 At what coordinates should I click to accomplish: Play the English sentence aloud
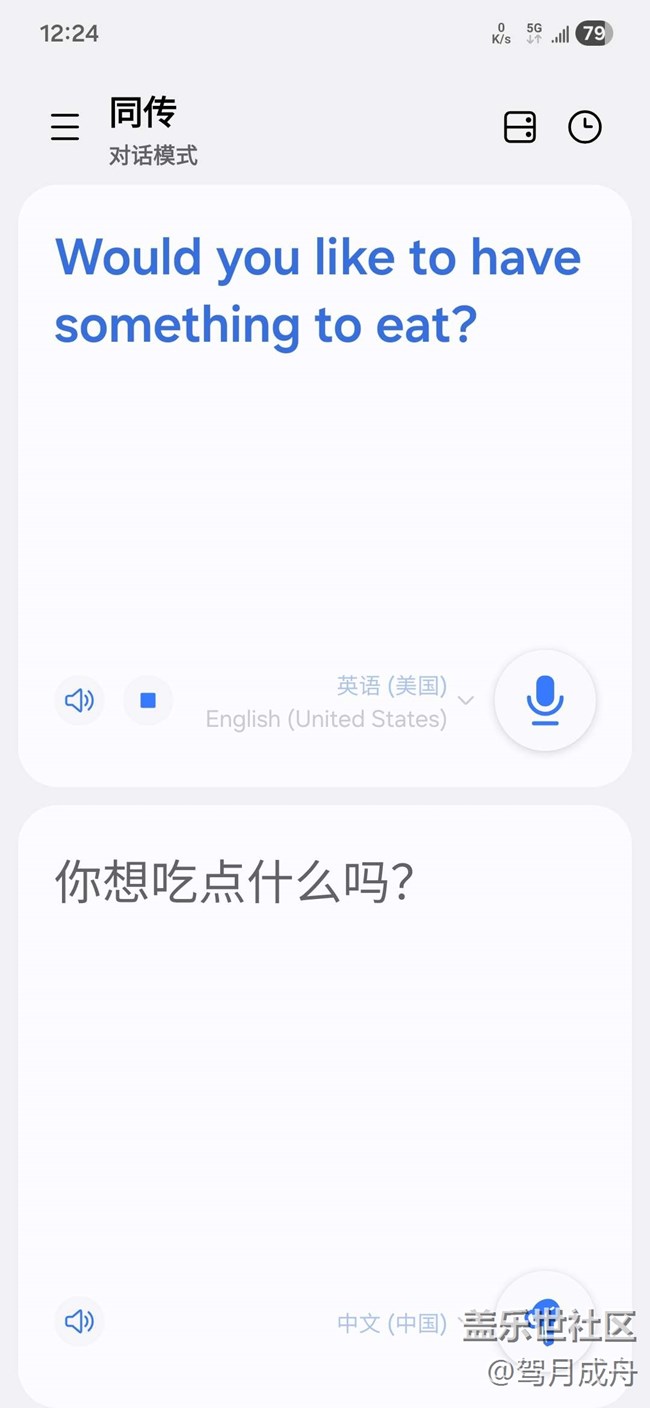point(79,700)
